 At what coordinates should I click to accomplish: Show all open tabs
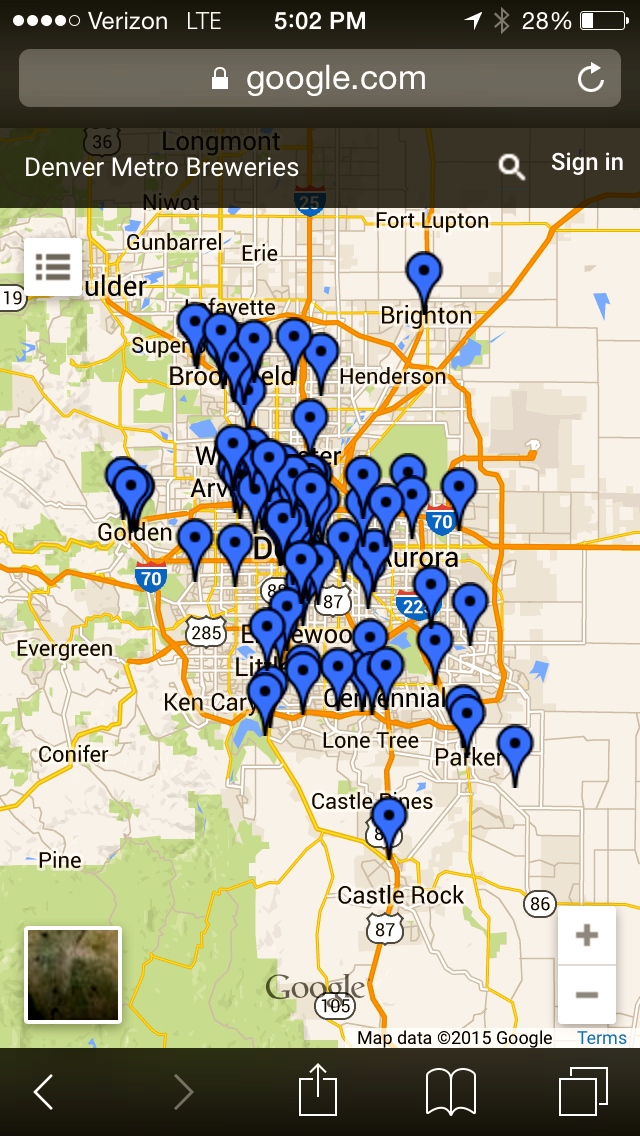tap(583, 1091)
